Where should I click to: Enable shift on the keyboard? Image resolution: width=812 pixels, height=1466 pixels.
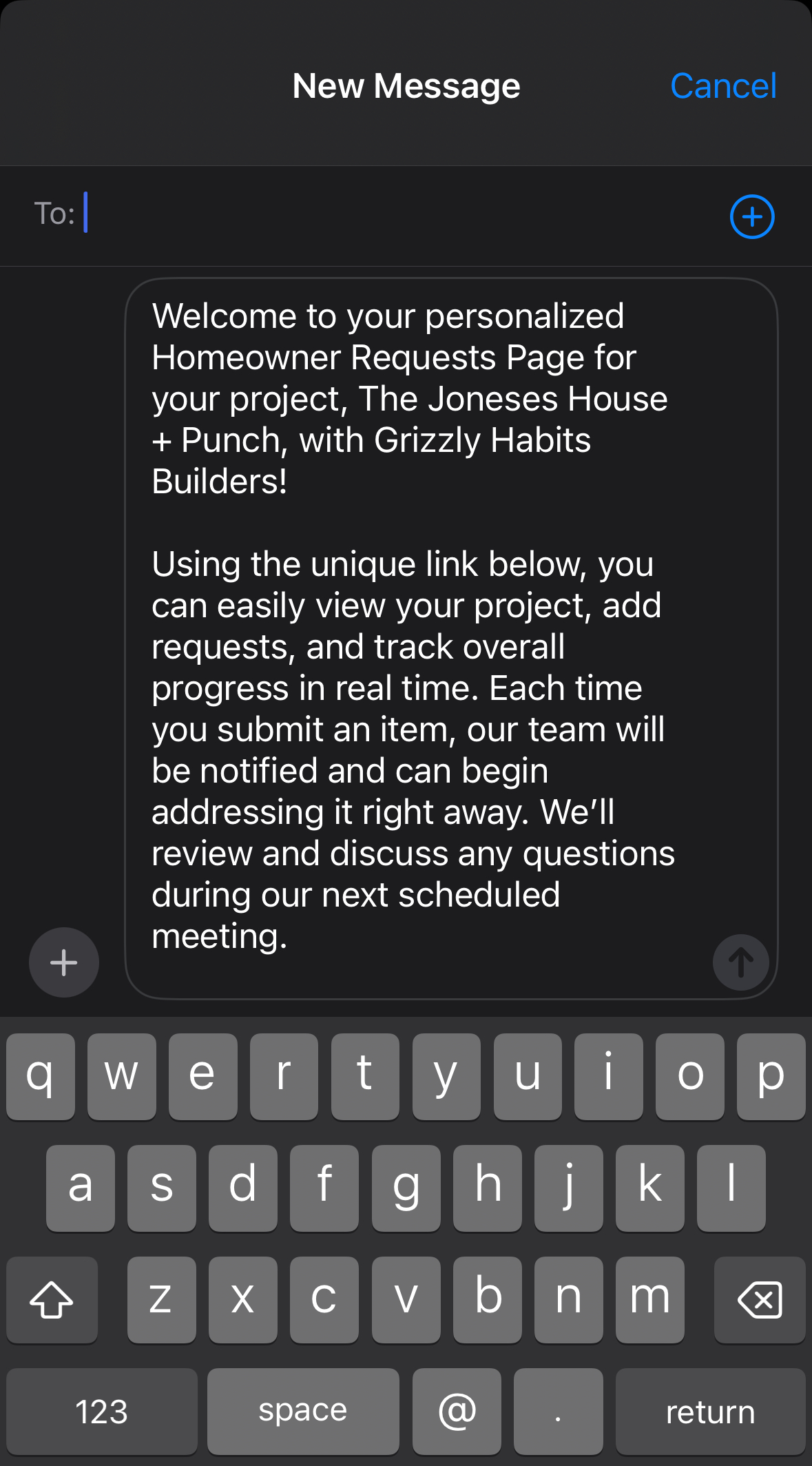pyautogui.click(x=52, y=1300)
